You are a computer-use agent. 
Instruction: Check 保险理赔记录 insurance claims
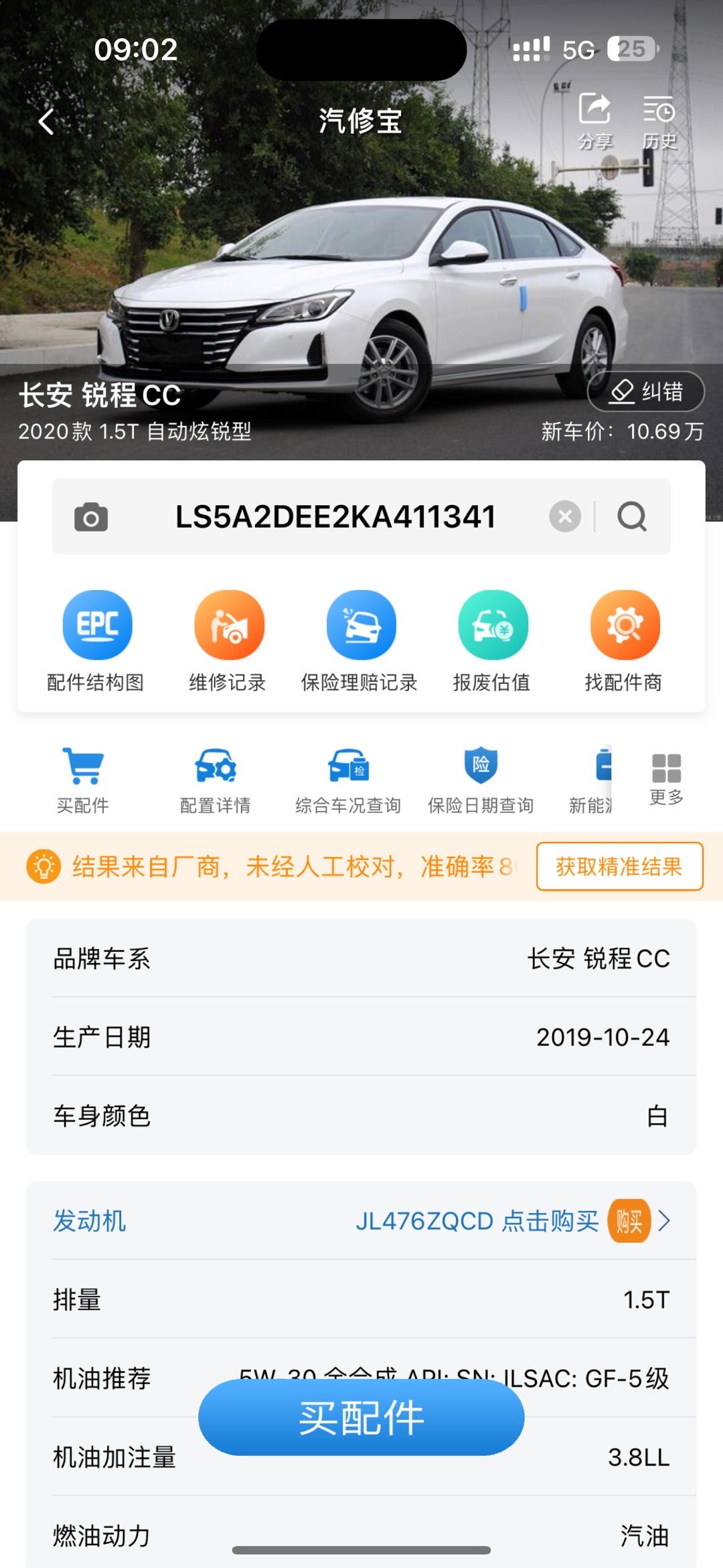coord(360,640)
